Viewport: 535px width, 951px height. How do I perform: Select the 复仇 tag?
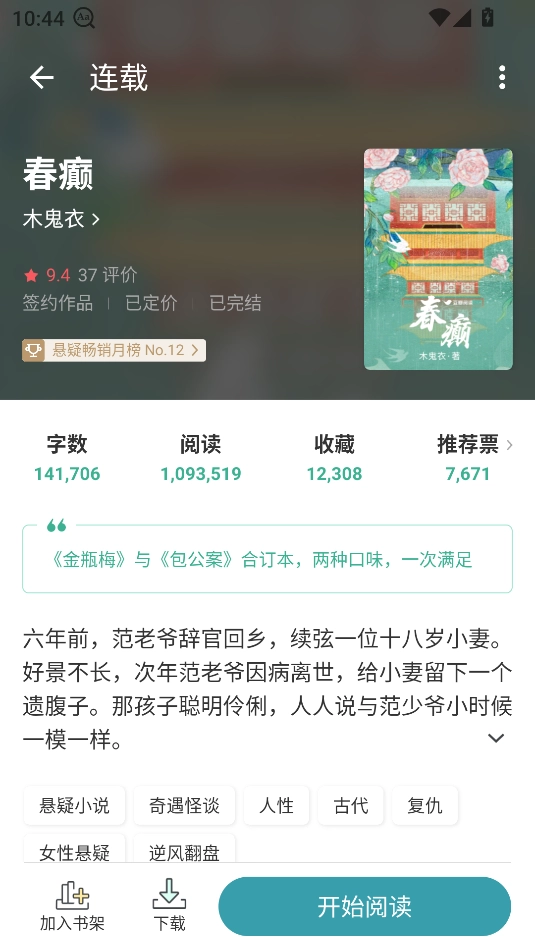(425, 805)
